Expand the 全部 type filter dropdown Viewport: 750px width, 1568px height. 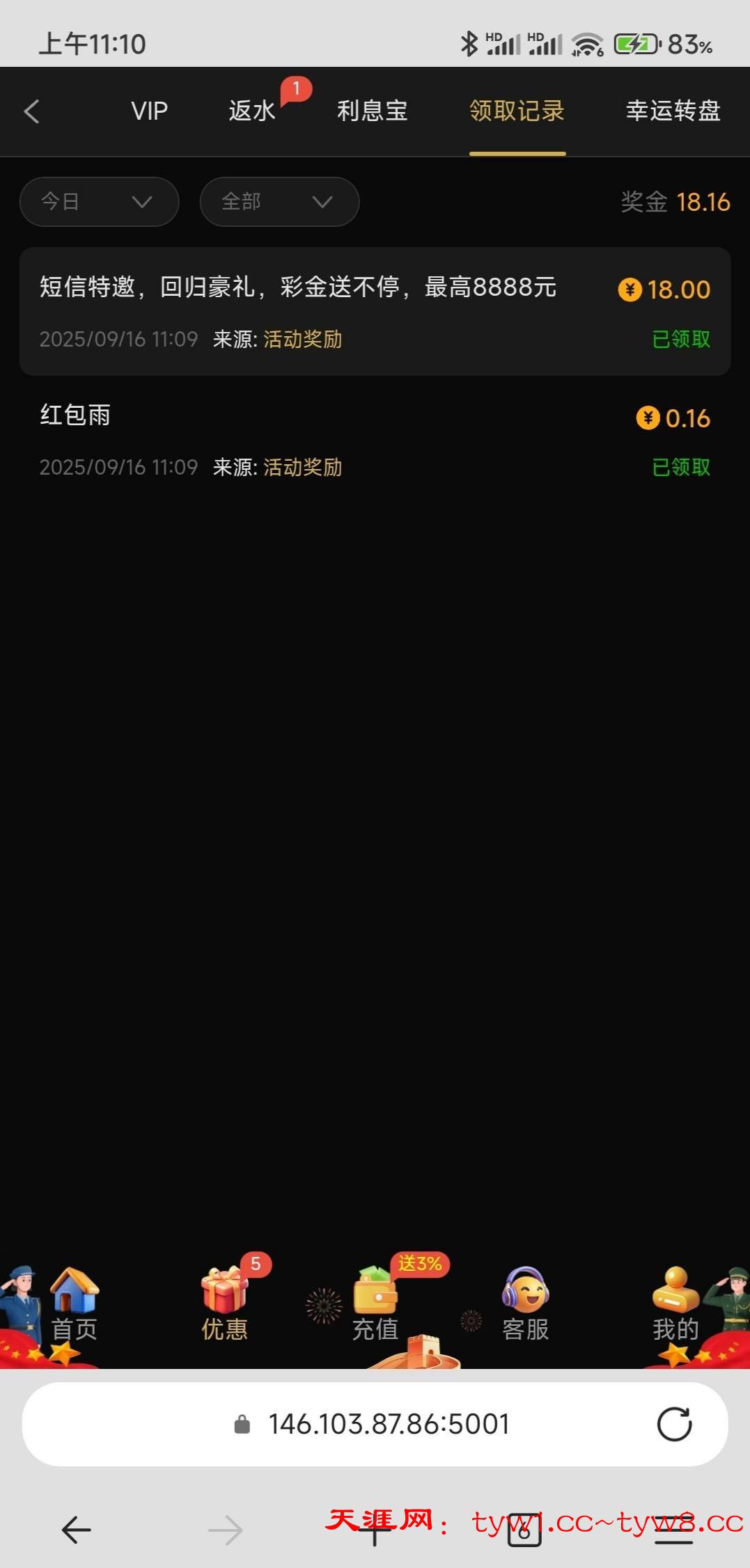coord(279,202)
